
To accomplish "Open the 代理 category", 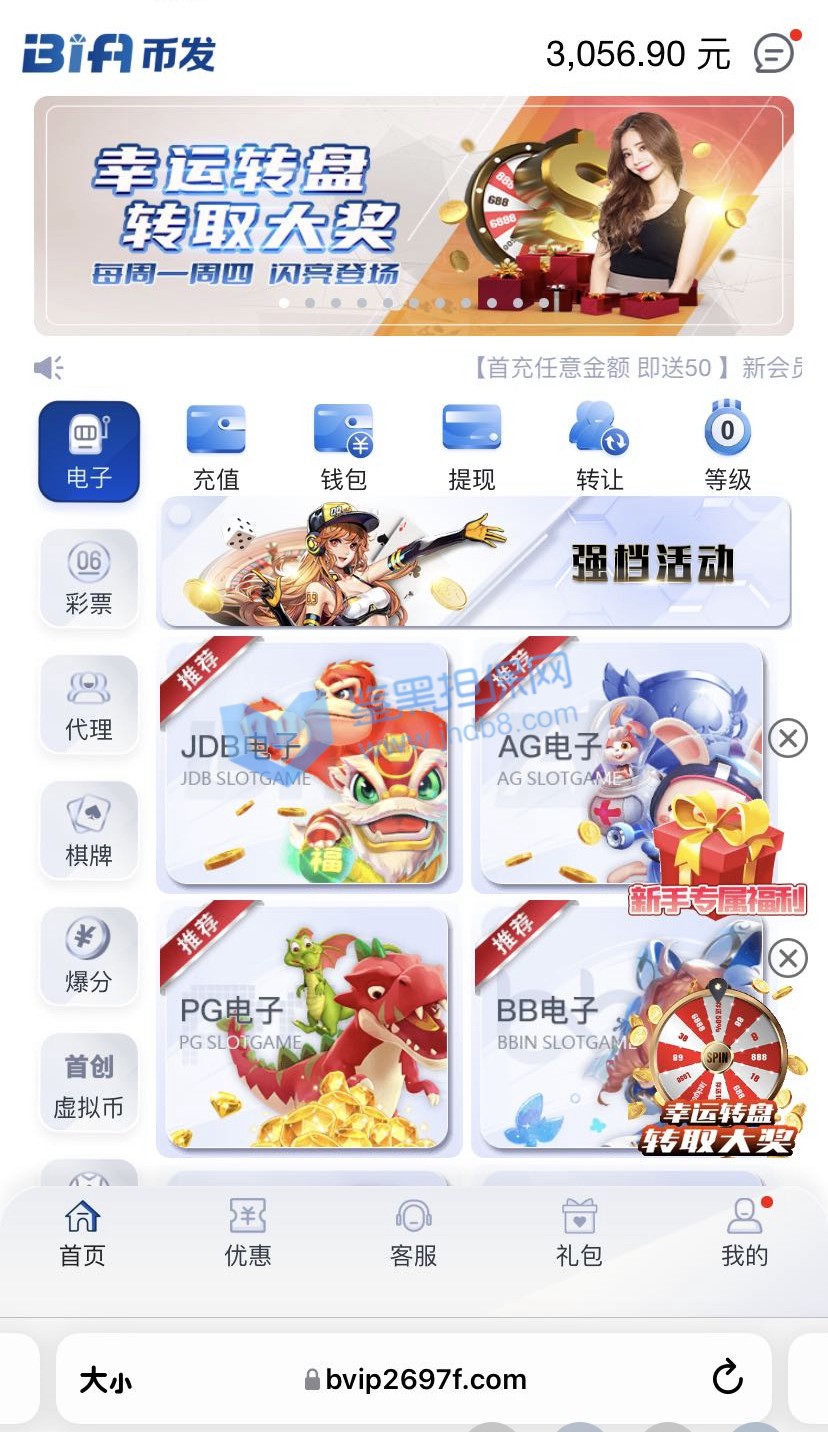I will (89, 704).
